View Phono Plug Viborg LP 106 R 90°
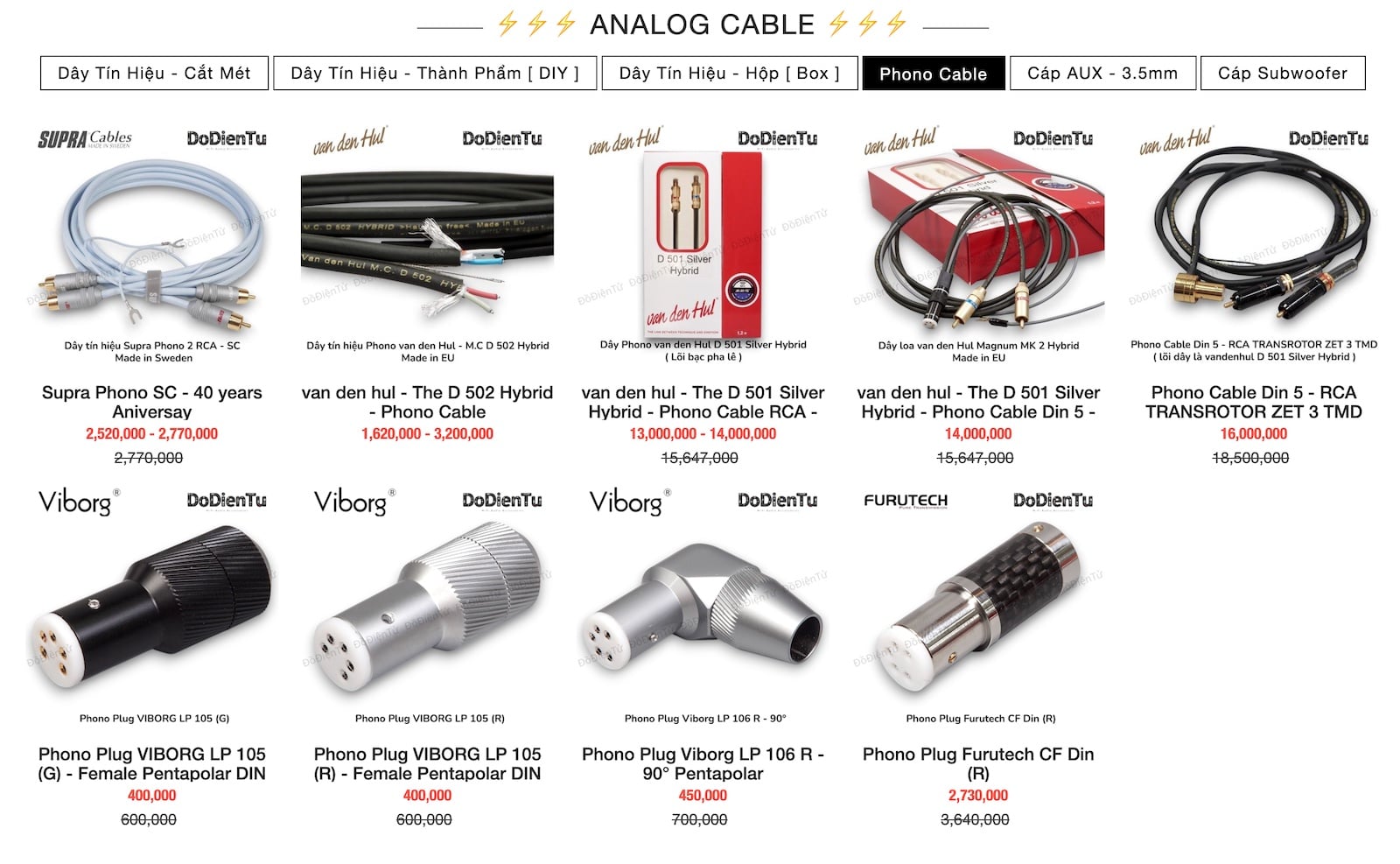Screen dimensions: 1400x864 tap(703, 763)
